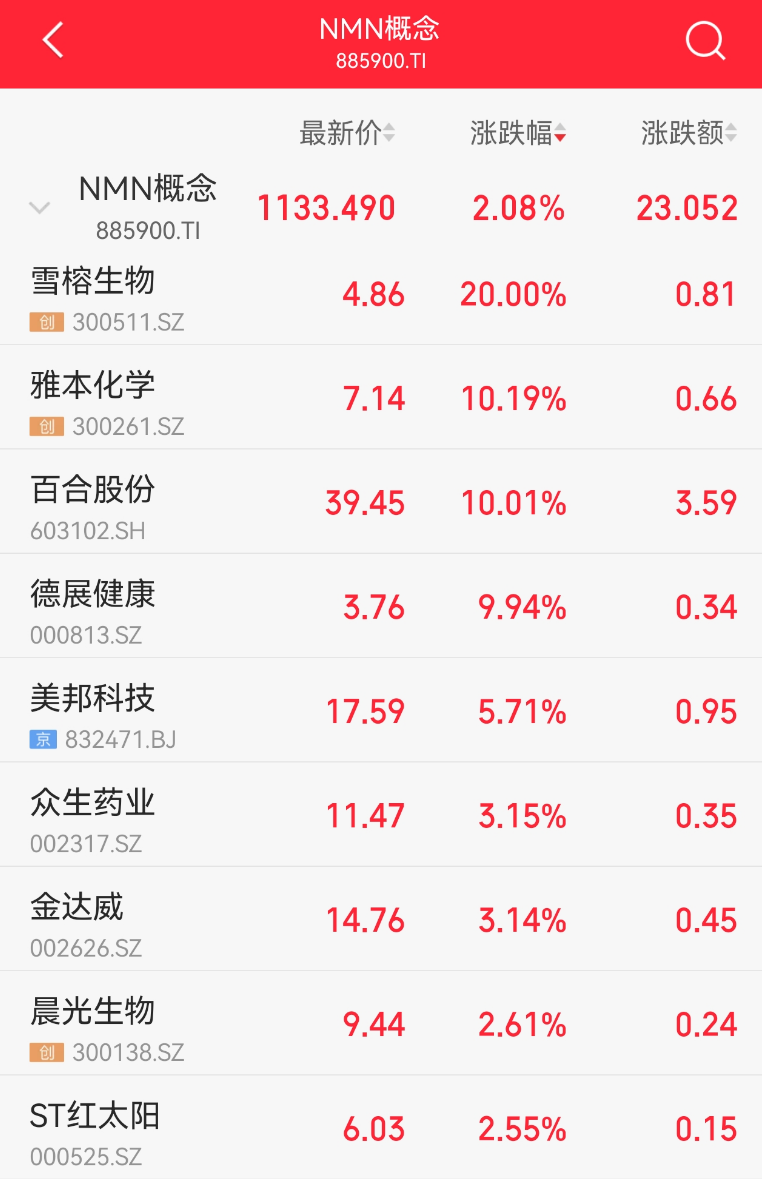Open the 雪榕生物 stock row
The image size is (763, 1179).
(380, 296)
